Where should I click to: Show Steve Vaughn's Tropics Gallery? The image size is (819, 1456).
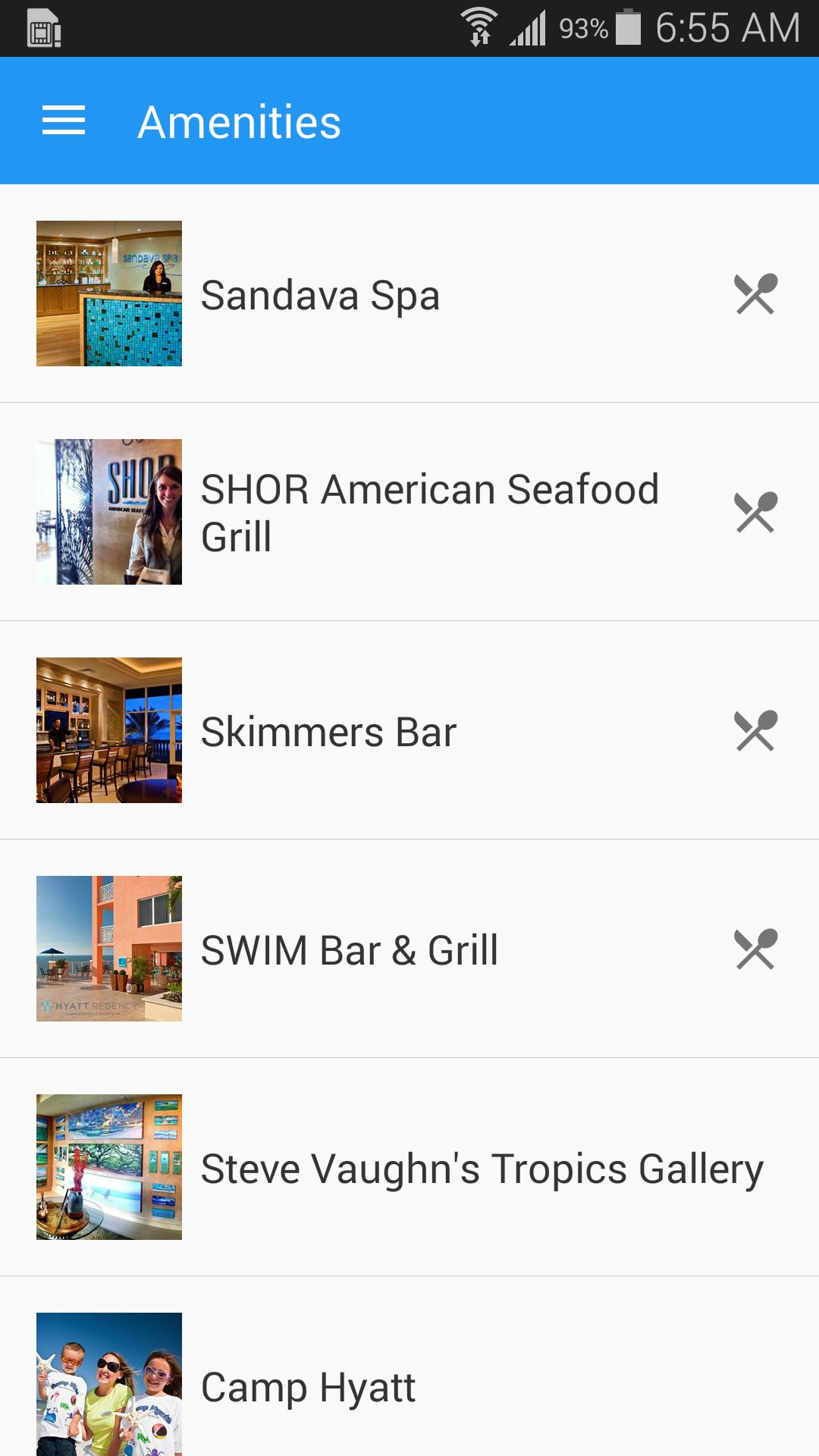coord(482,1168)
